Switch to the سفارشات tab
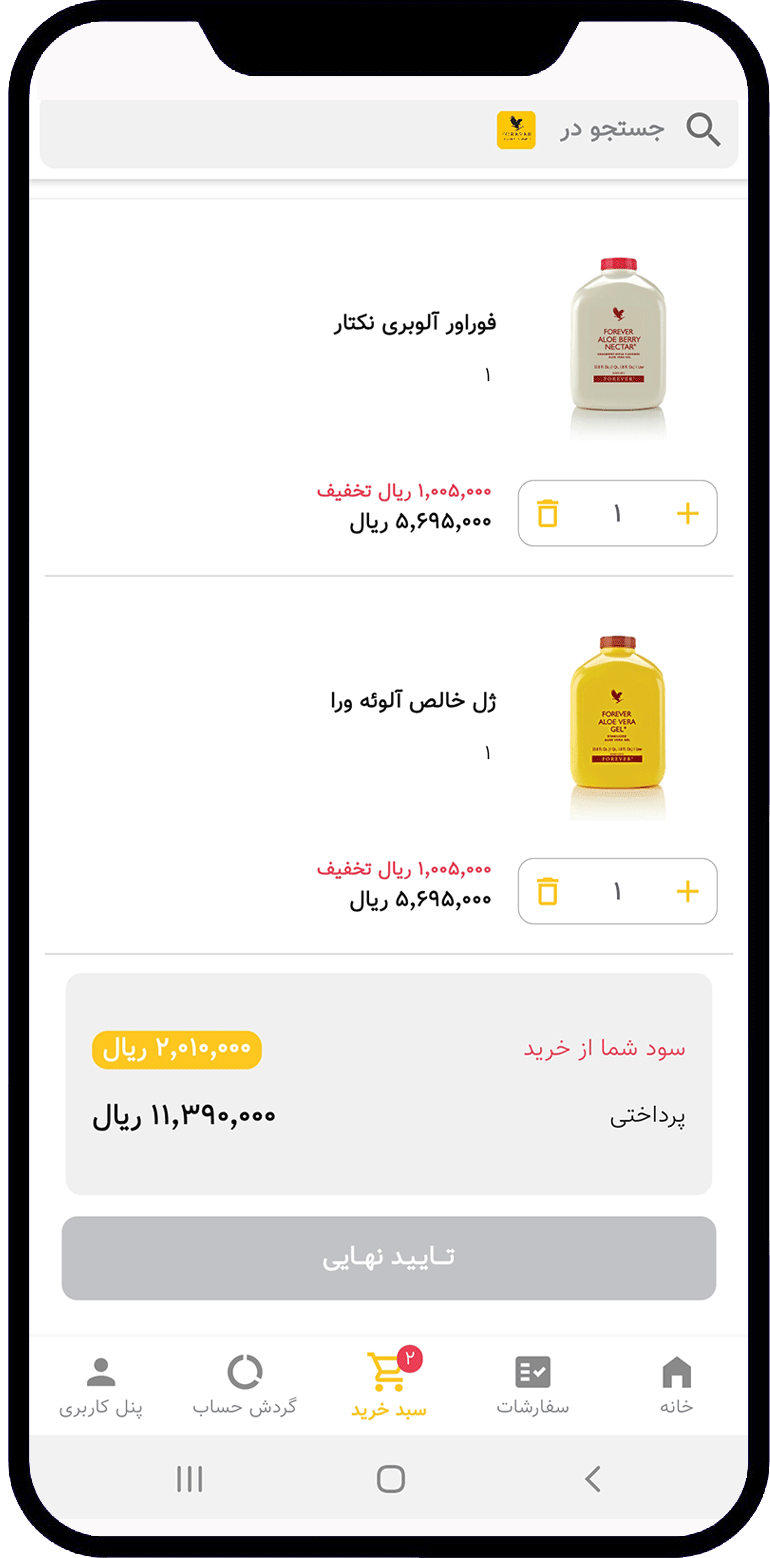 tap(532, 1385)
